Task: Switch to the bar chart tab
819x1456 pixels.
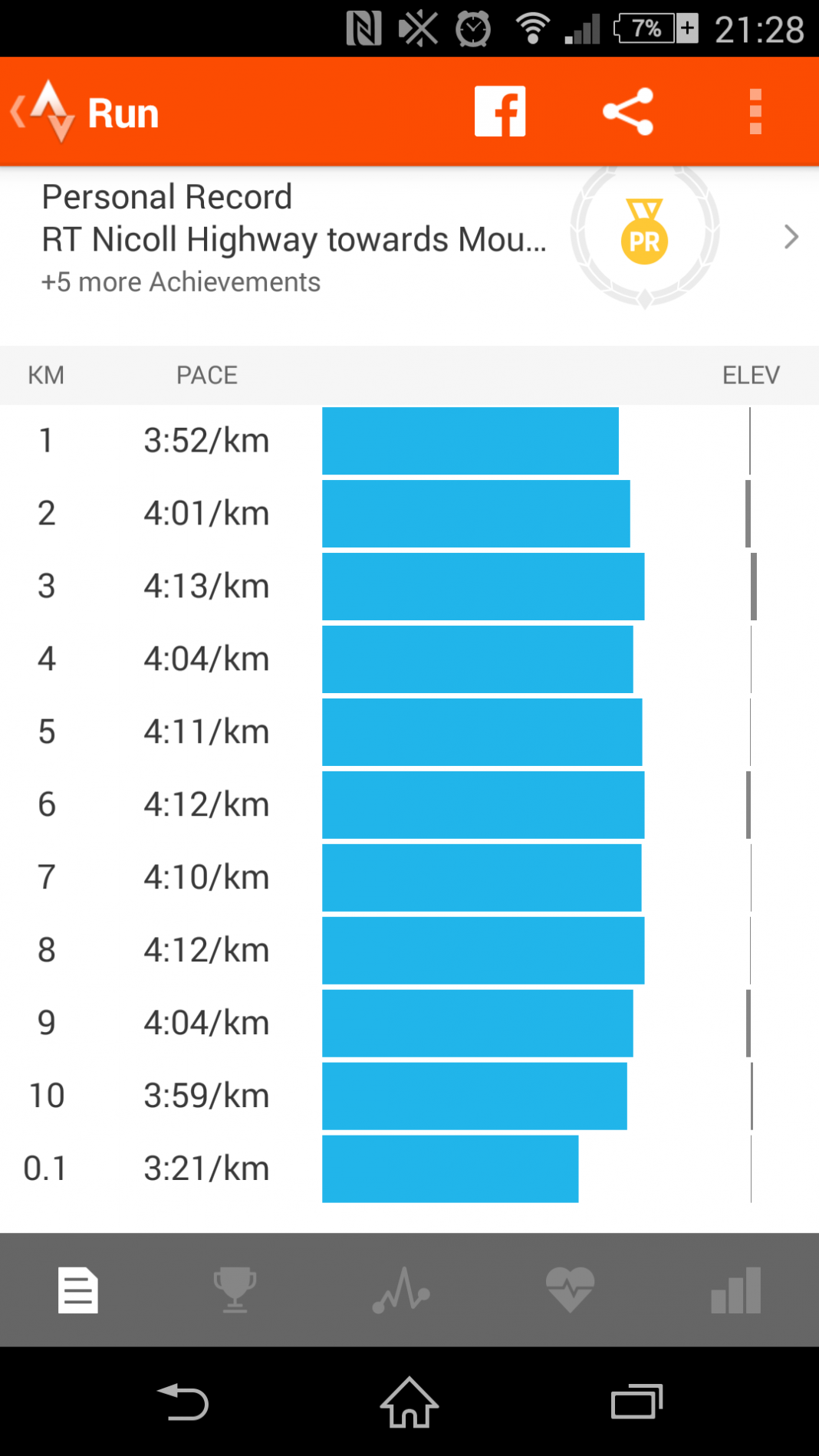Action: coord(736,1290)
